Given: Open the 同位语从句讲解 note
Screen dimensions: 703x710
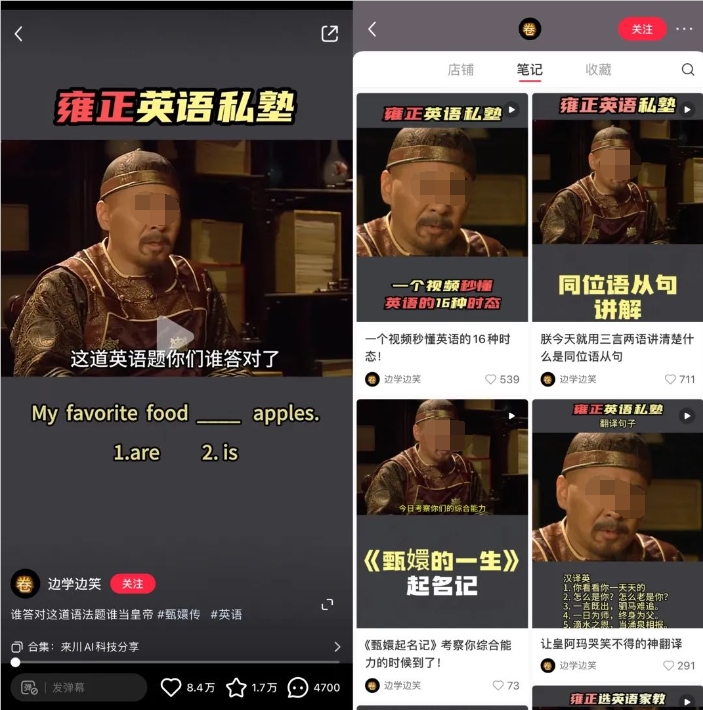Looking at the screenshot, I should (617, 210).
